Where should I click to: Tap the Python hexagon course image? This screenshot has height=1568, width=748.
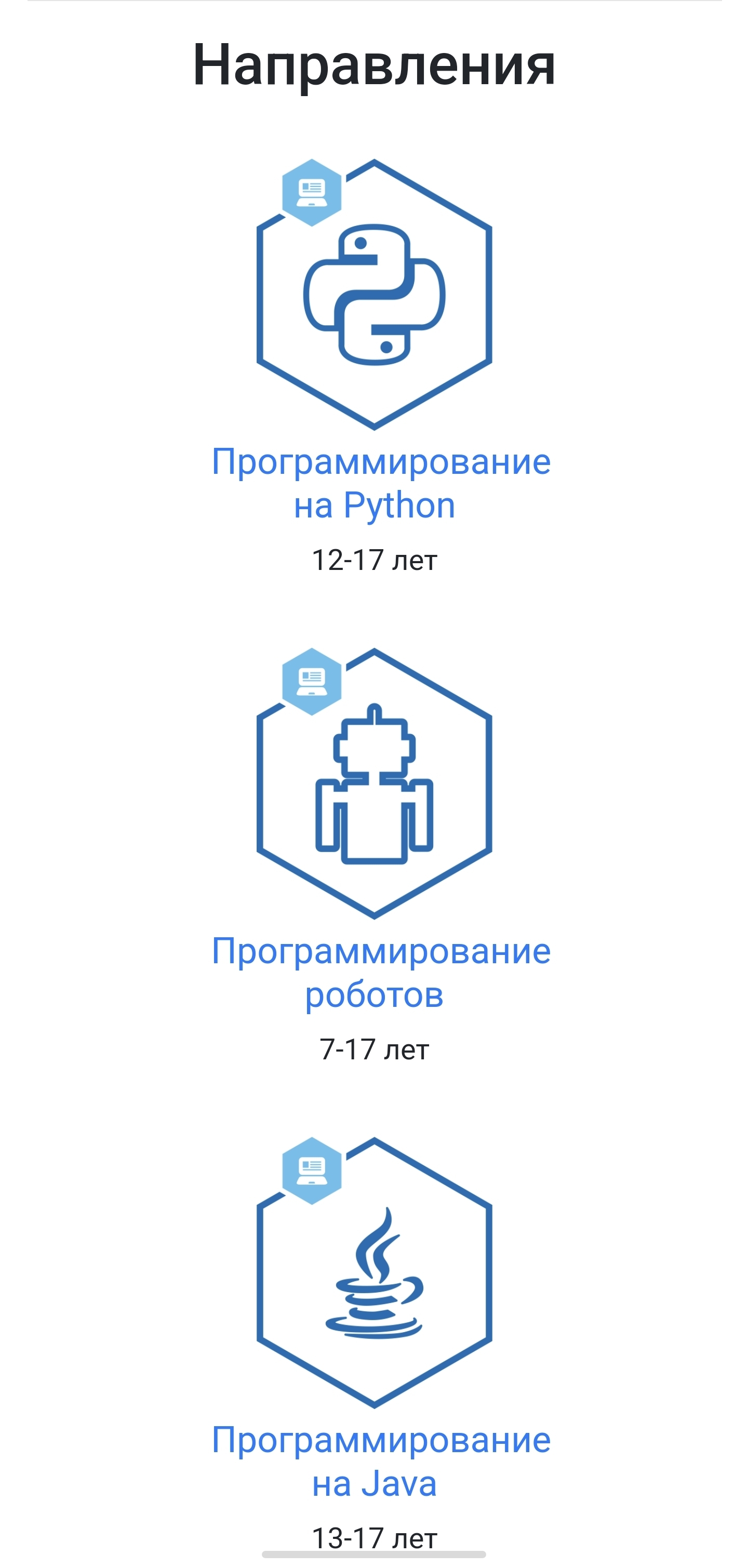[x=375, y=294]
